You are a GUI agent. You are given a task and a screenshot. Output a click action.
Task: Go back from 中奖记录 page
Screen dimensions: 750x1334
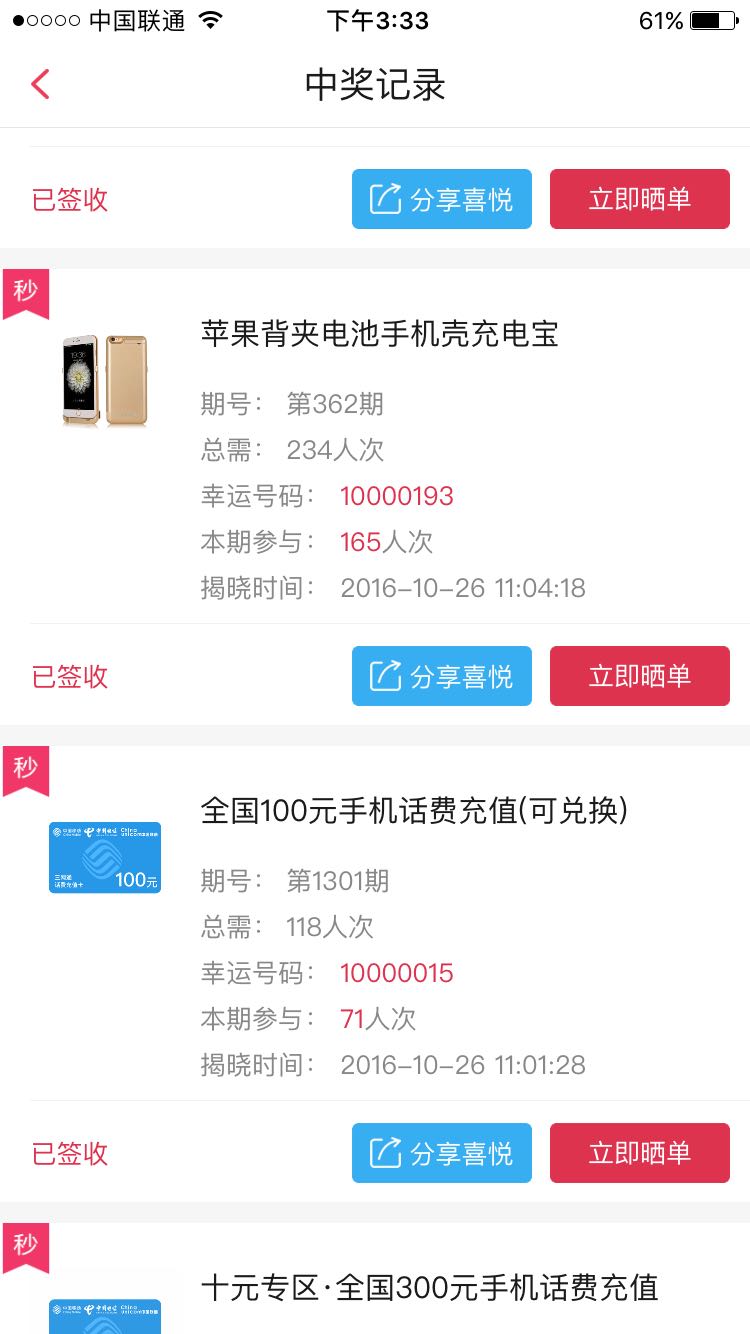coord(40,84)
